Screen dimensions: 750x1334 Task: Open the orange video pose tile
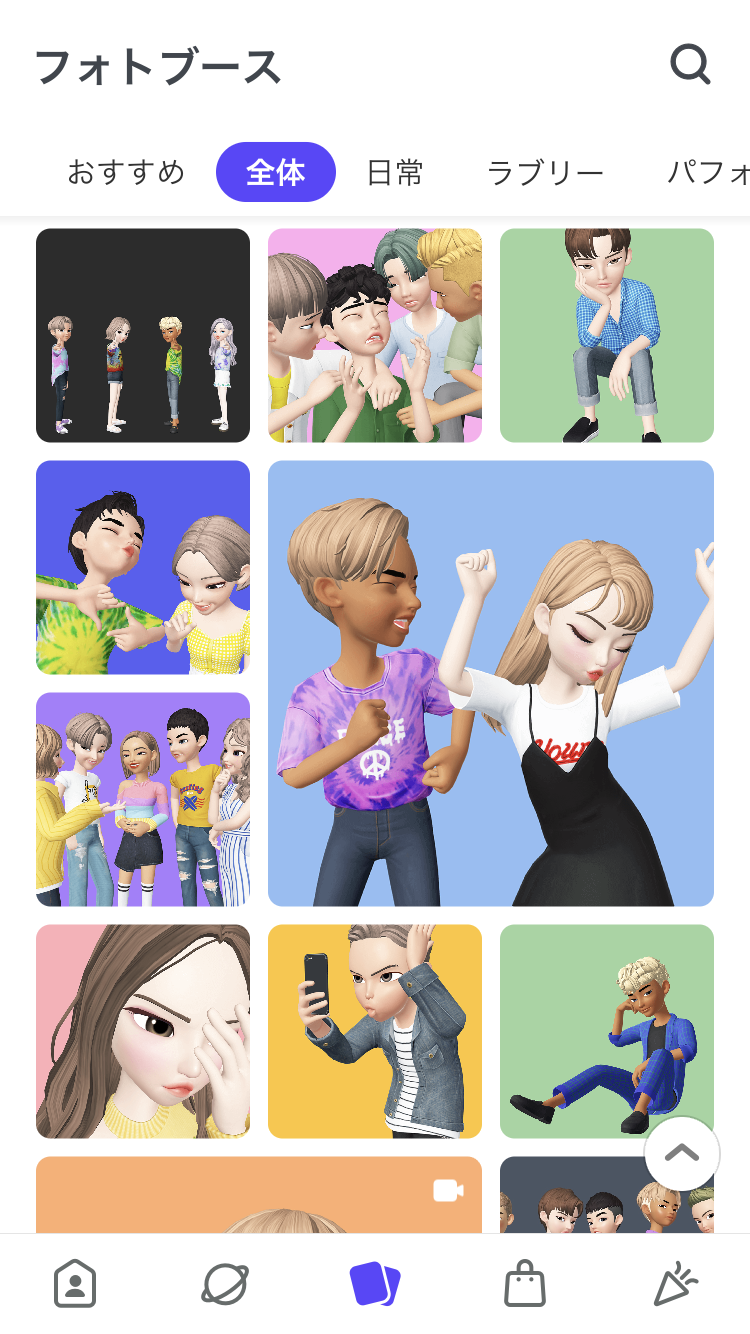tap(259, 1197)
